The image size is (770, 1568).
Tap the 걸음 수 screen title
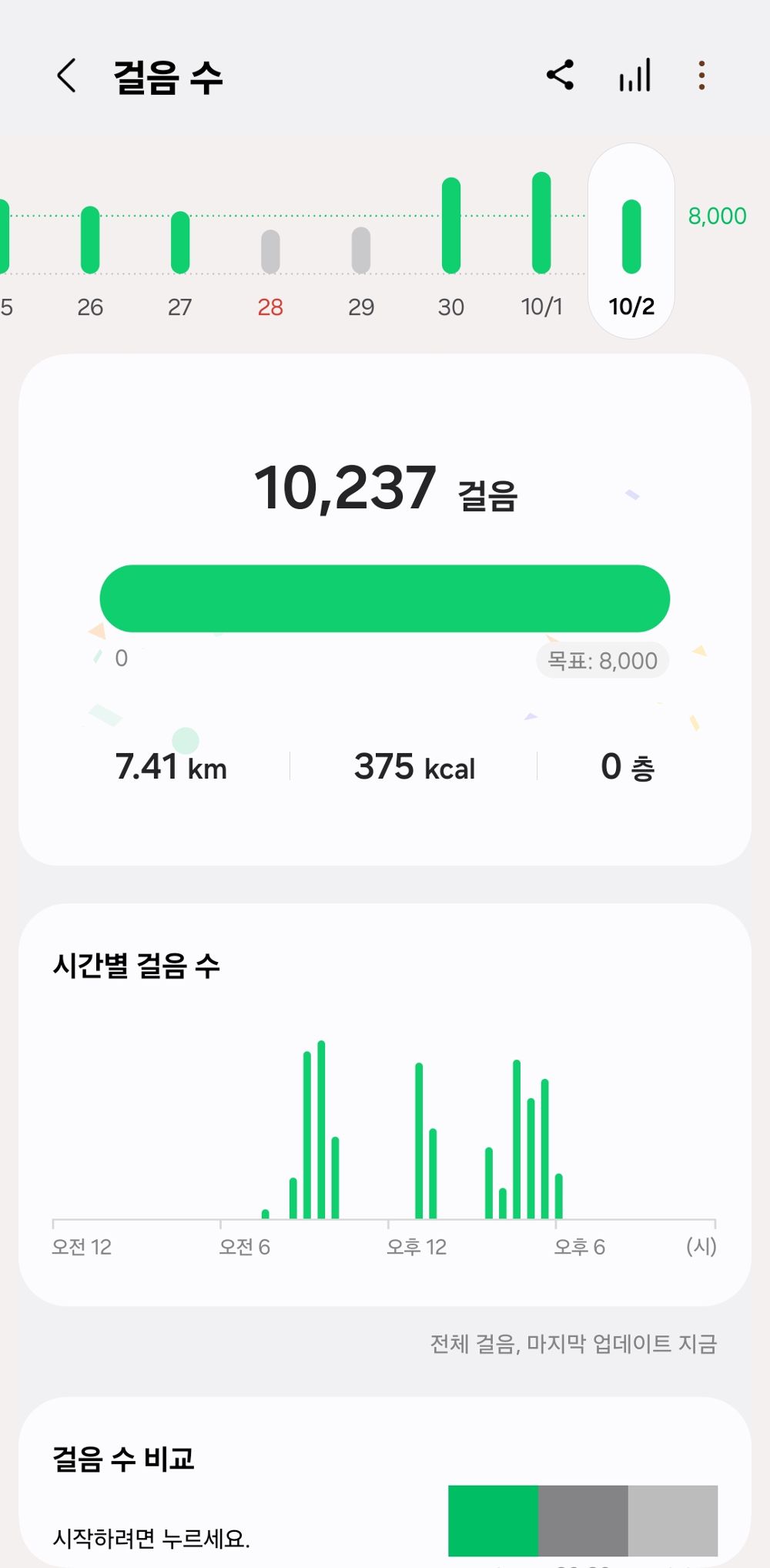tap(168, 76)
